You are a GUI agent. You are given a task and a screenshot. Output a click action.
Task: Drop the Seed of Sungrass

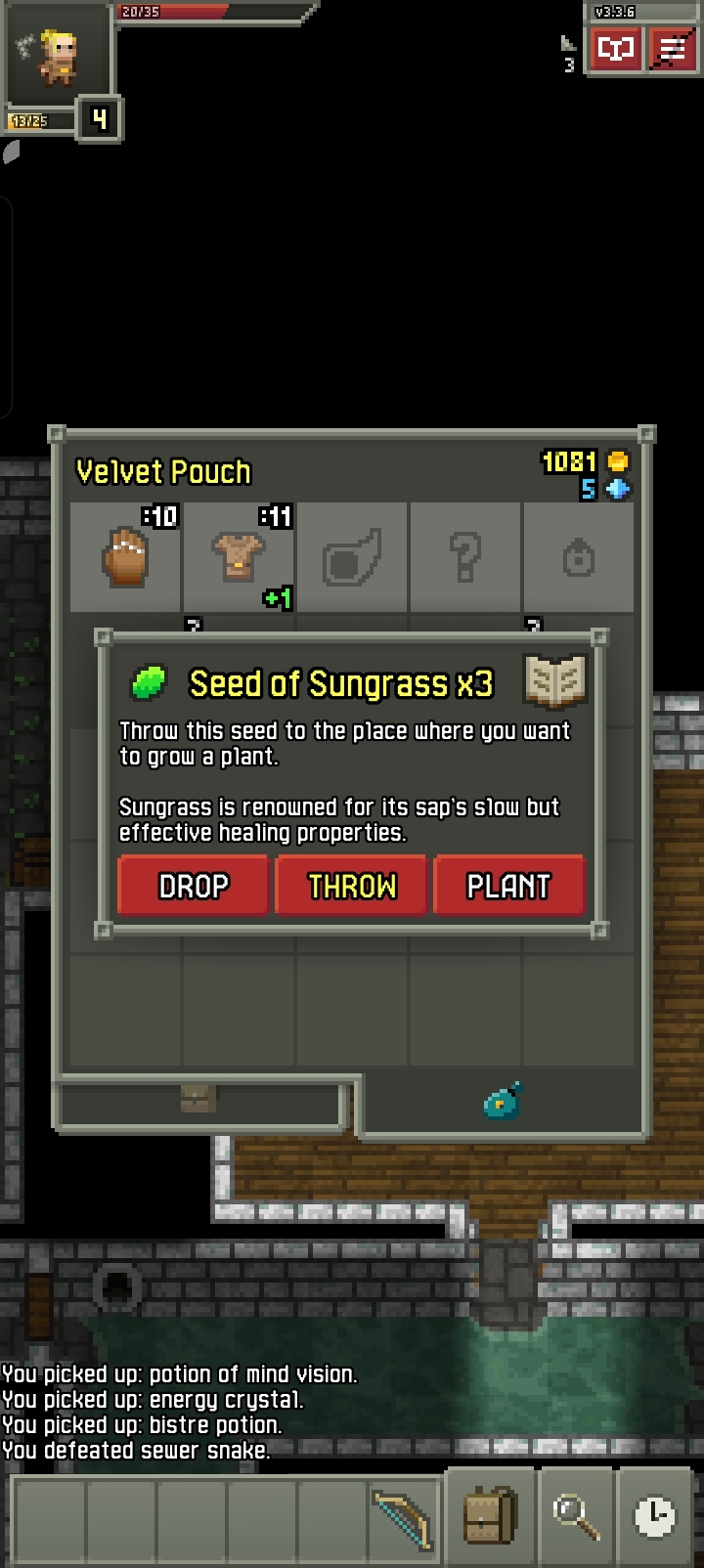tap(193, 886)
